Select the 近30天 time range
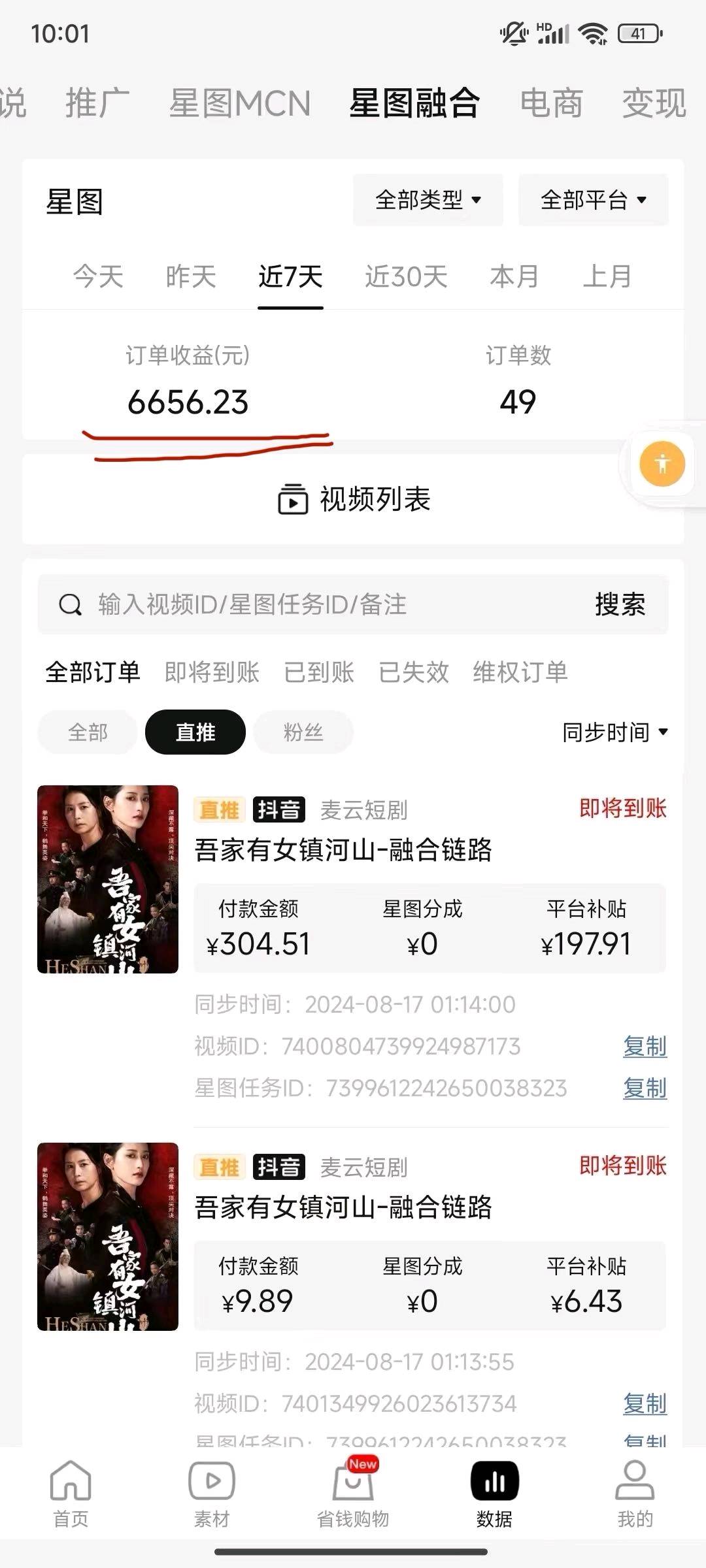This screenshot has width=706, height=1568. click(x=406, y=276)
